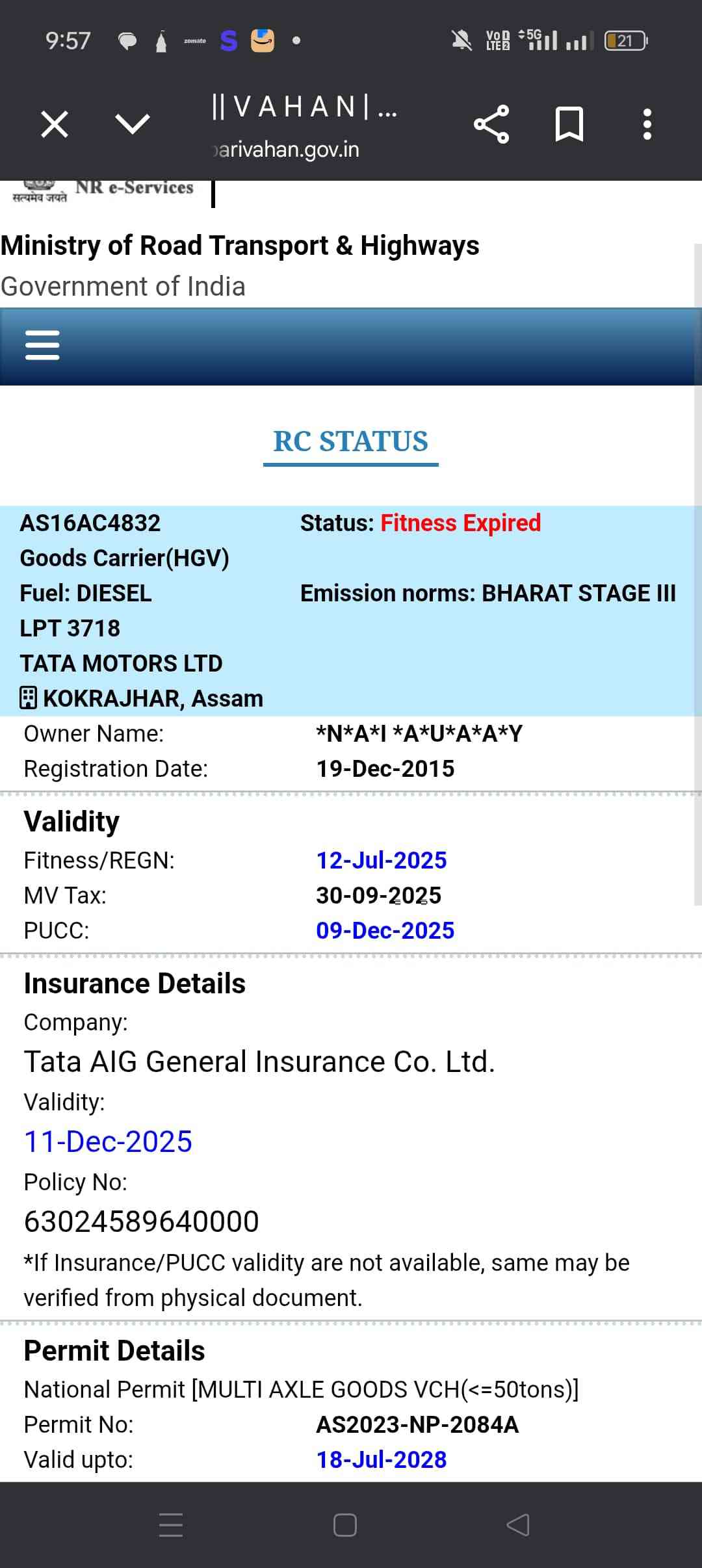This screenshot has width=702, height=1568.
Task: Bookmark this page
Action: 569,124
